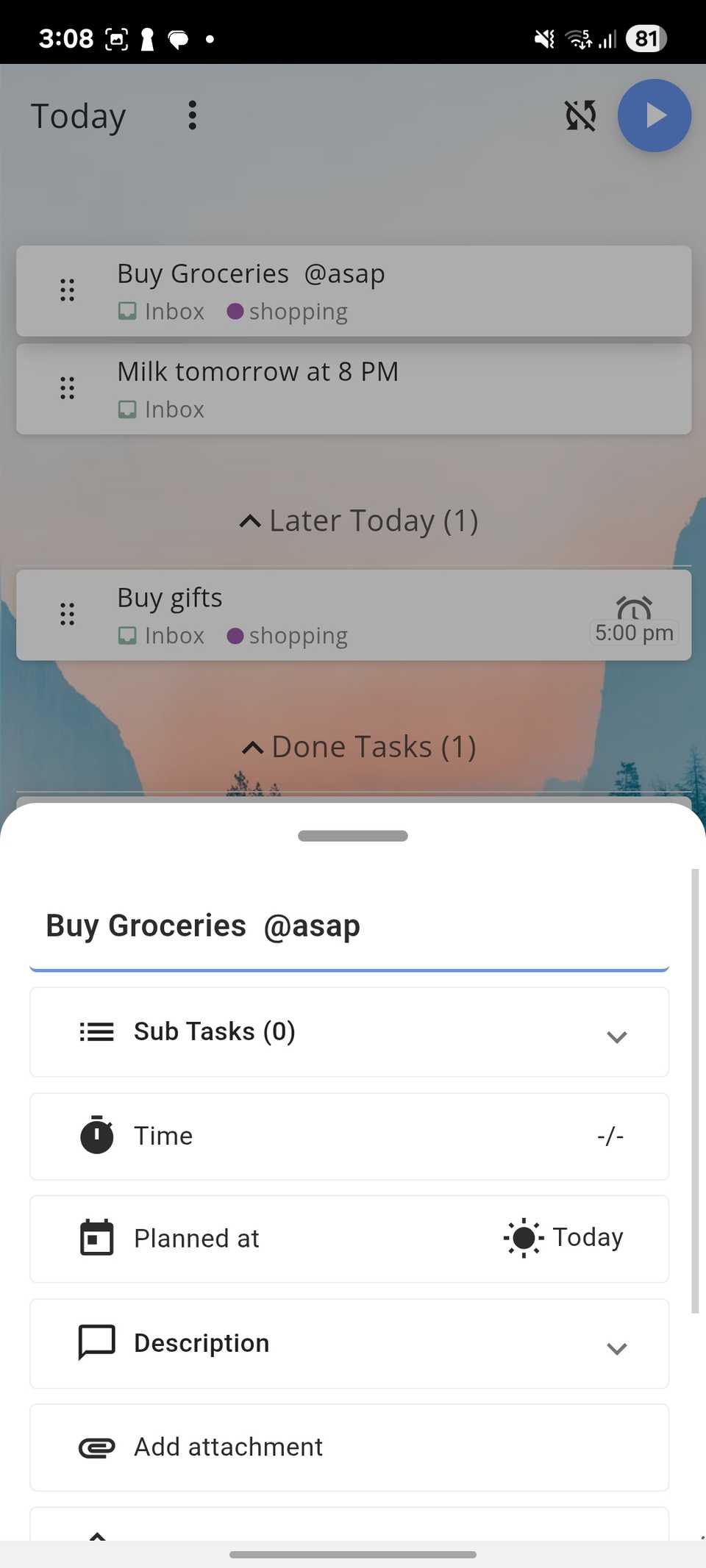This screenshot has height=1568, width=706.
Task: Open the three-dot overflow menu
Action: pos(192,115)
